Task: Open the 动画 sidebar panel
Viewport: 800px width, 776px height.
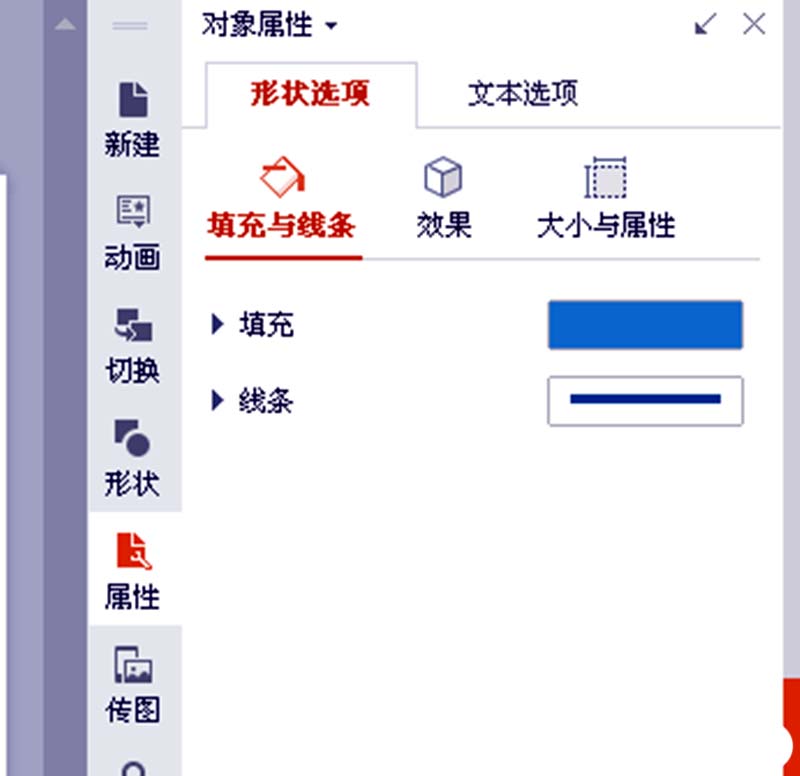Action: 132,233
